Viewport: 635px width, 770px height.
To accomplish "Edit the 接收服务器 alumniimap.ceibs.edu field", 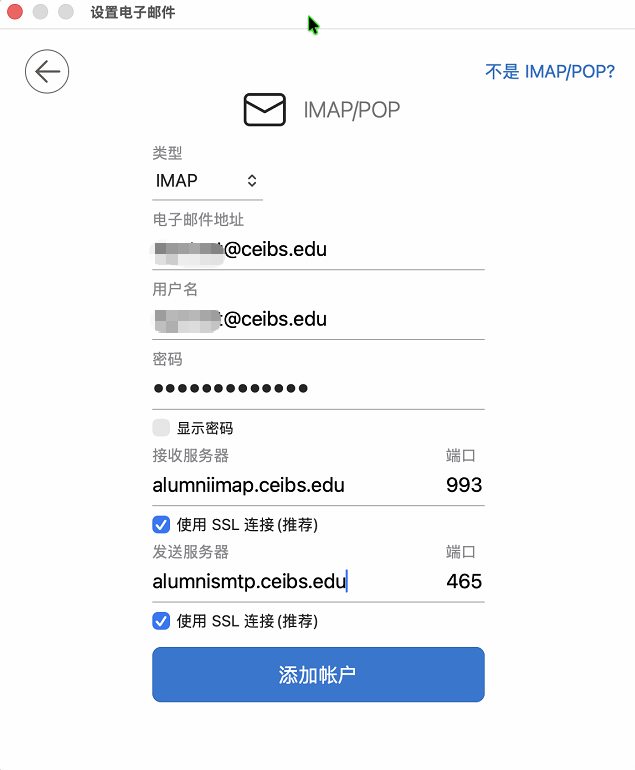I will [290, 486].
